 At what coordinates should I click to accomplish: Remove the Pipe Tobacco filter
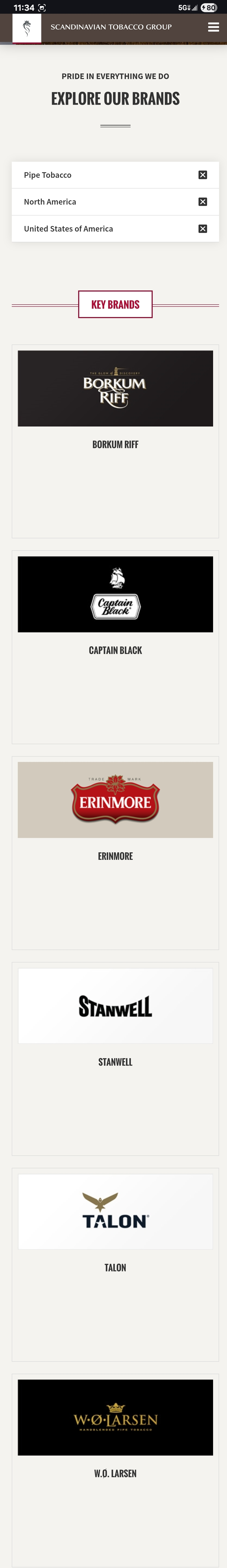tap(203, 175)
